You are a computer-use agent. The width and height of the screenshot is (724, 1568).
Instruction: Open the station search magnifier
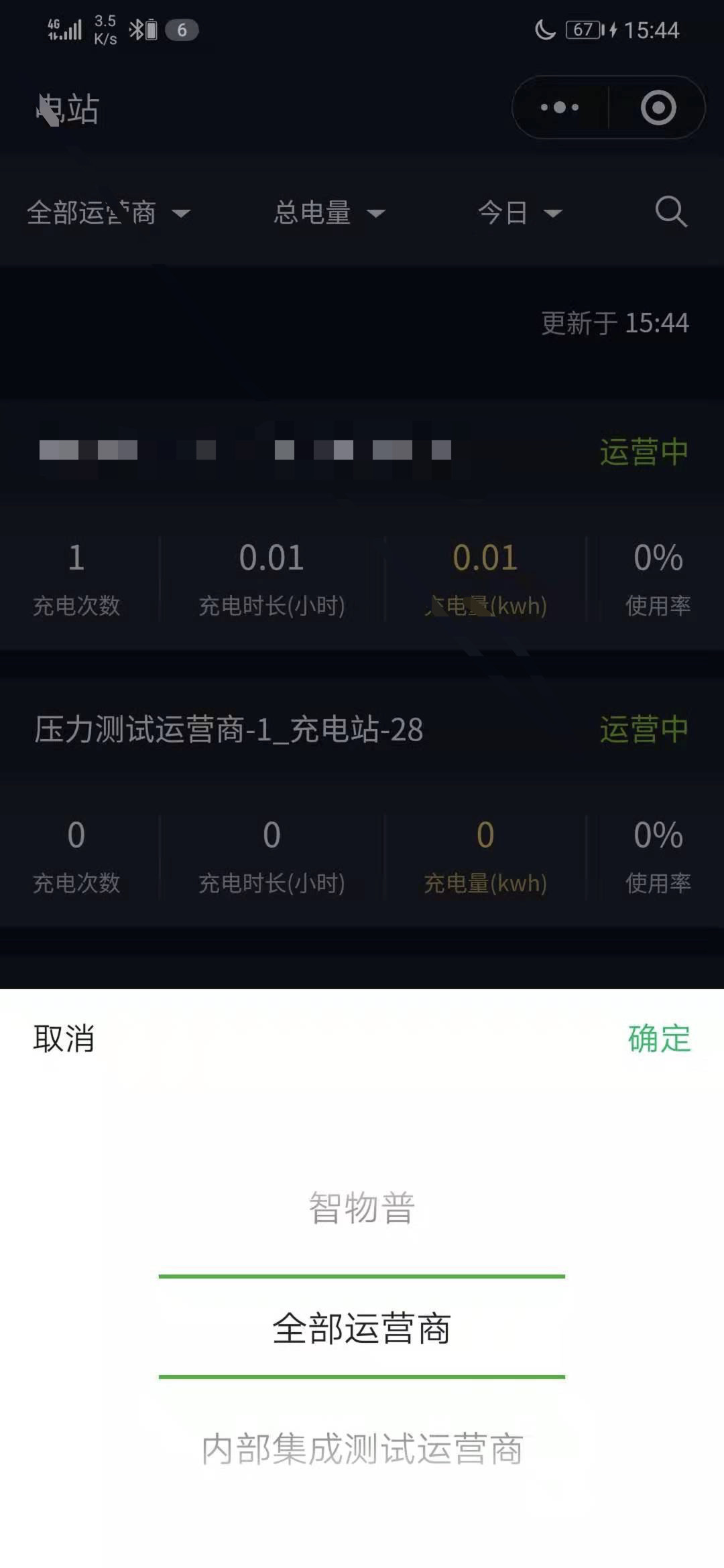click(670, 212)
